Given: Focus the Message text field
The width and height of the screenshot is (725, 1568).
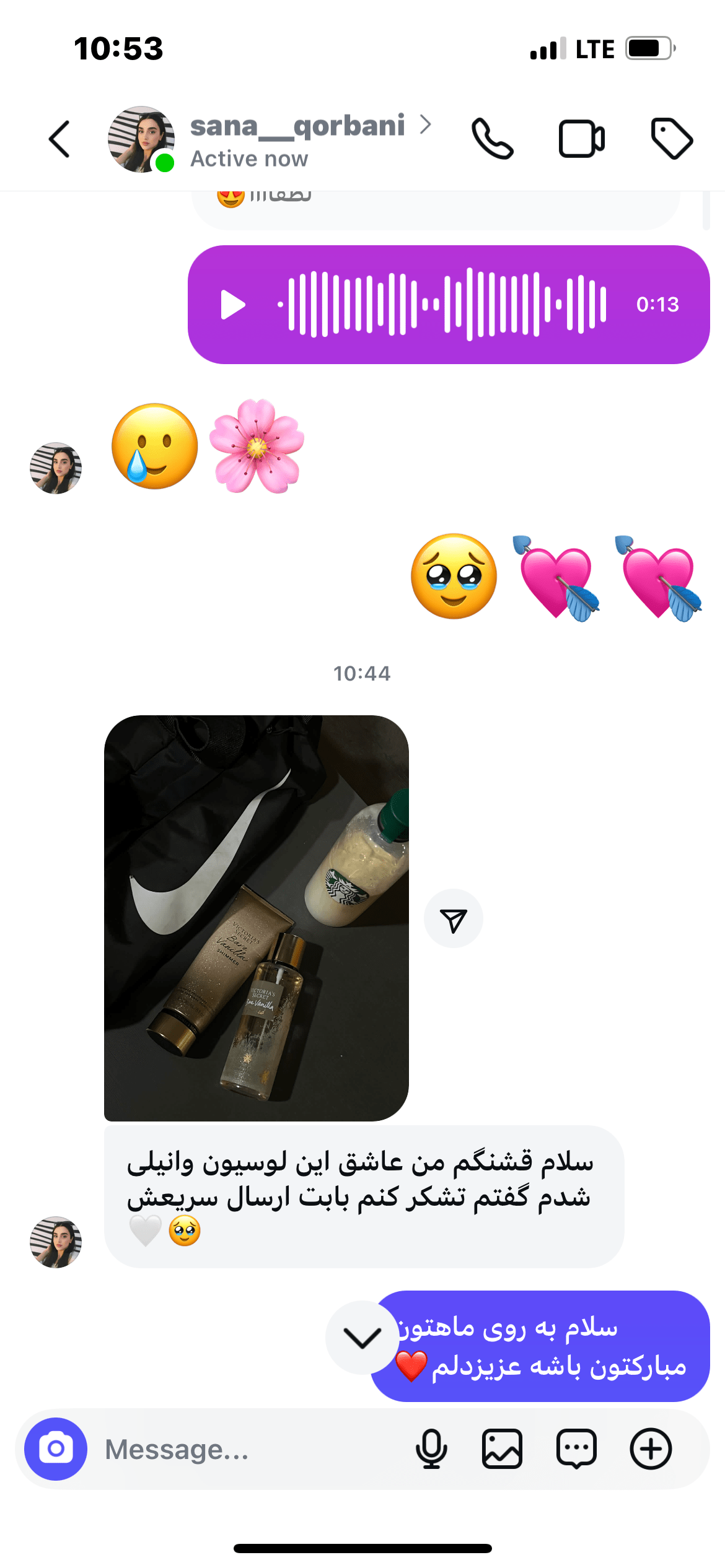Looking at the screenshot, I should click(x=248, y=1449).
